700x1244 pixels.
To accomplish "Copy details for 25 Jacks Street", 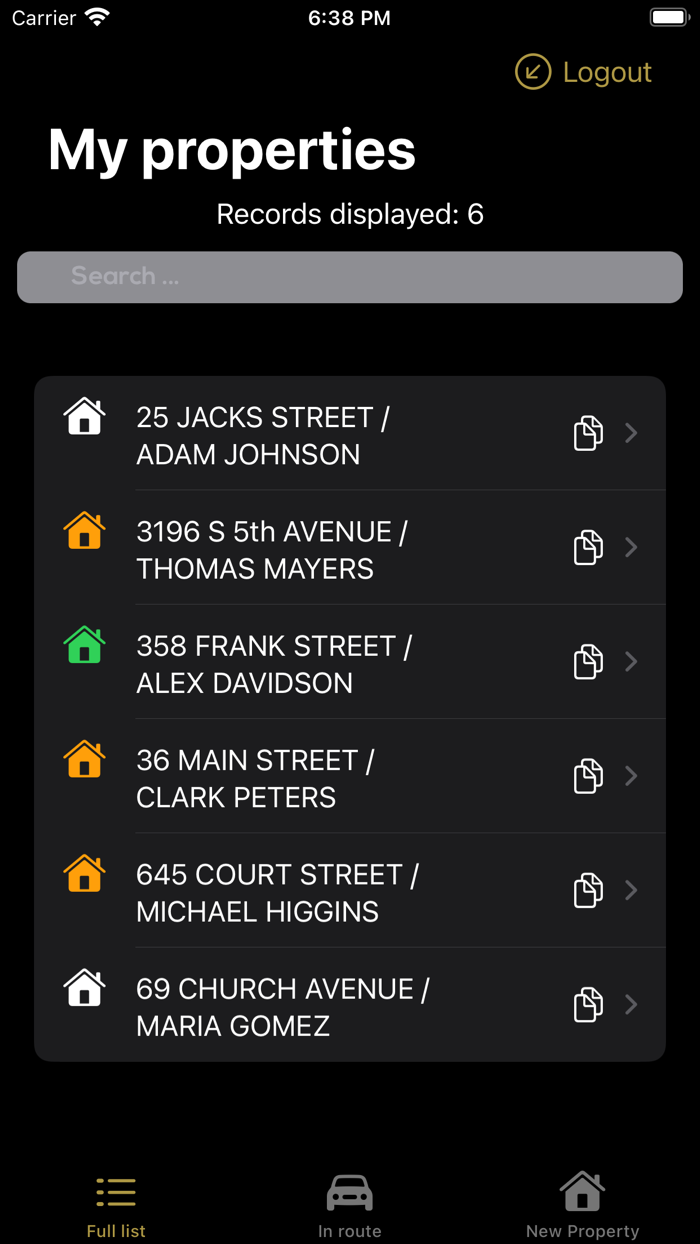I will [588, 433].
